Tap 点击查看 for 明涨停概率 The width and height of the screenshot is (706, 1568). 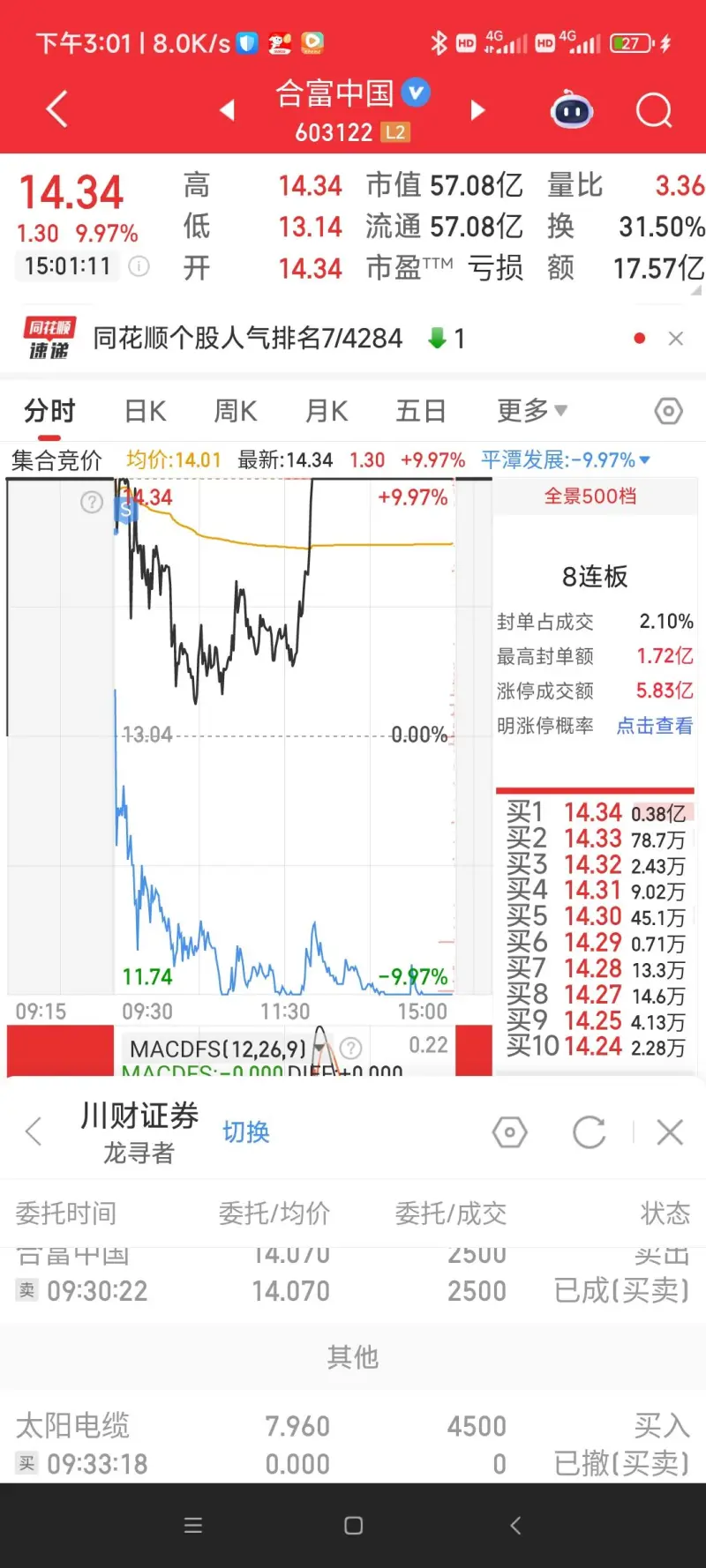pos(654,726)
